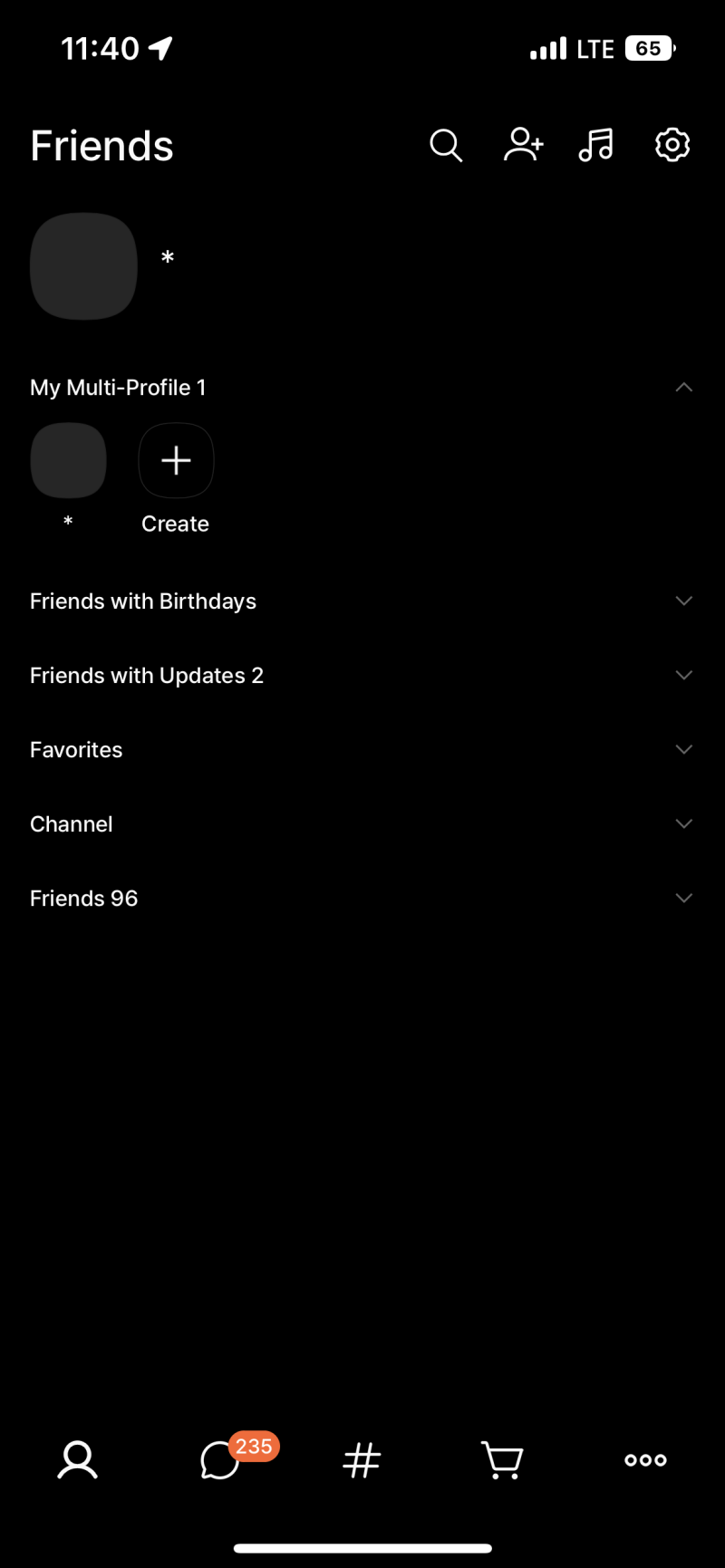Switch to the Chats tab
Screen dimensions: 725x1568
tap(220, 1460)
